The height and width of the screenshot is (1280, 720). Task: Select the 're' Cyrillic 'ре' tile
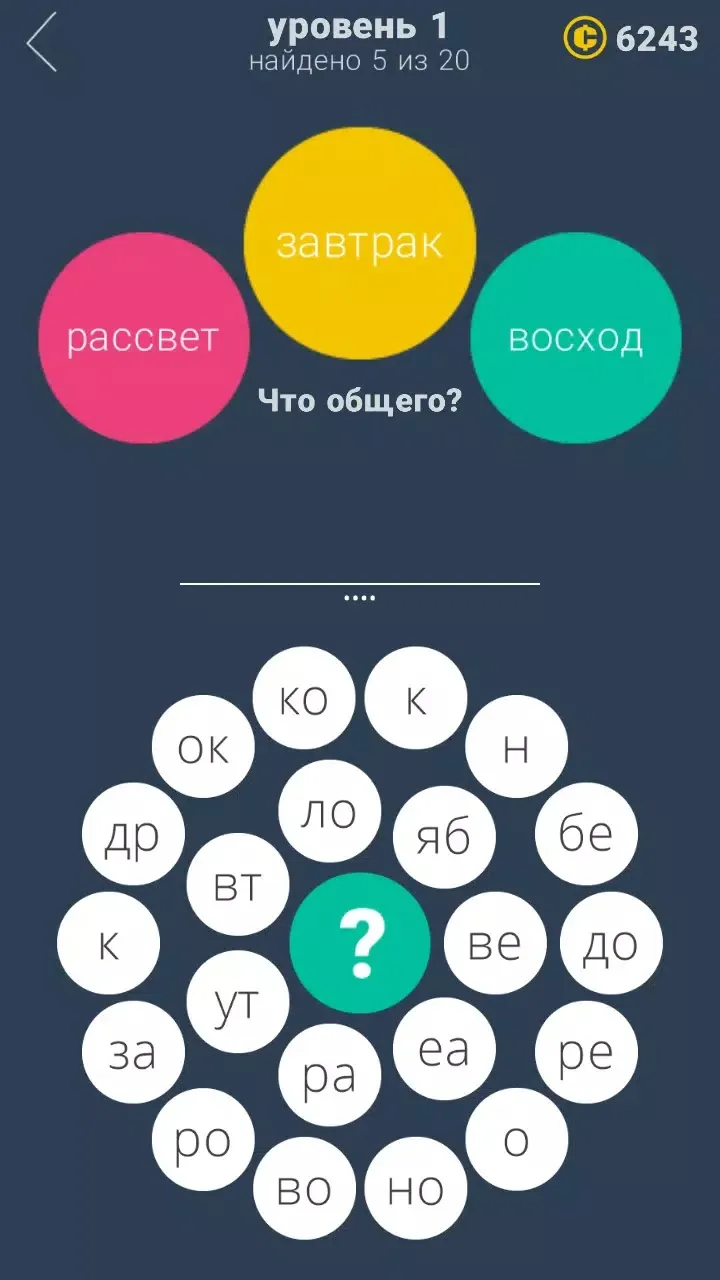pyautogui.click(x=586, y=1050)
